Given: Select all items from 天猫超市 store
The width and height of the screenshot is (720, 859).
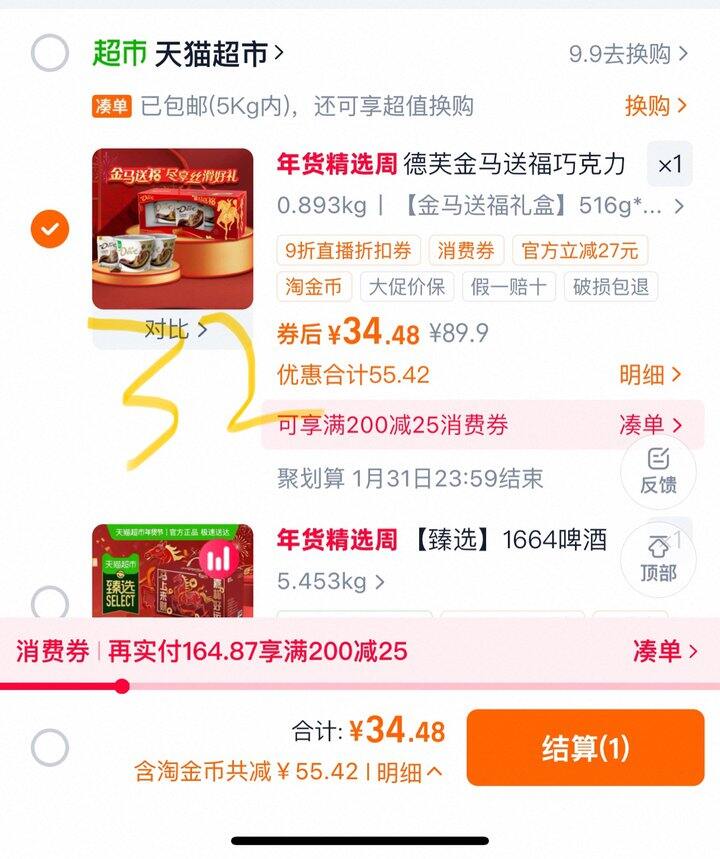Looking at the screenshot, I should (50, 53).
